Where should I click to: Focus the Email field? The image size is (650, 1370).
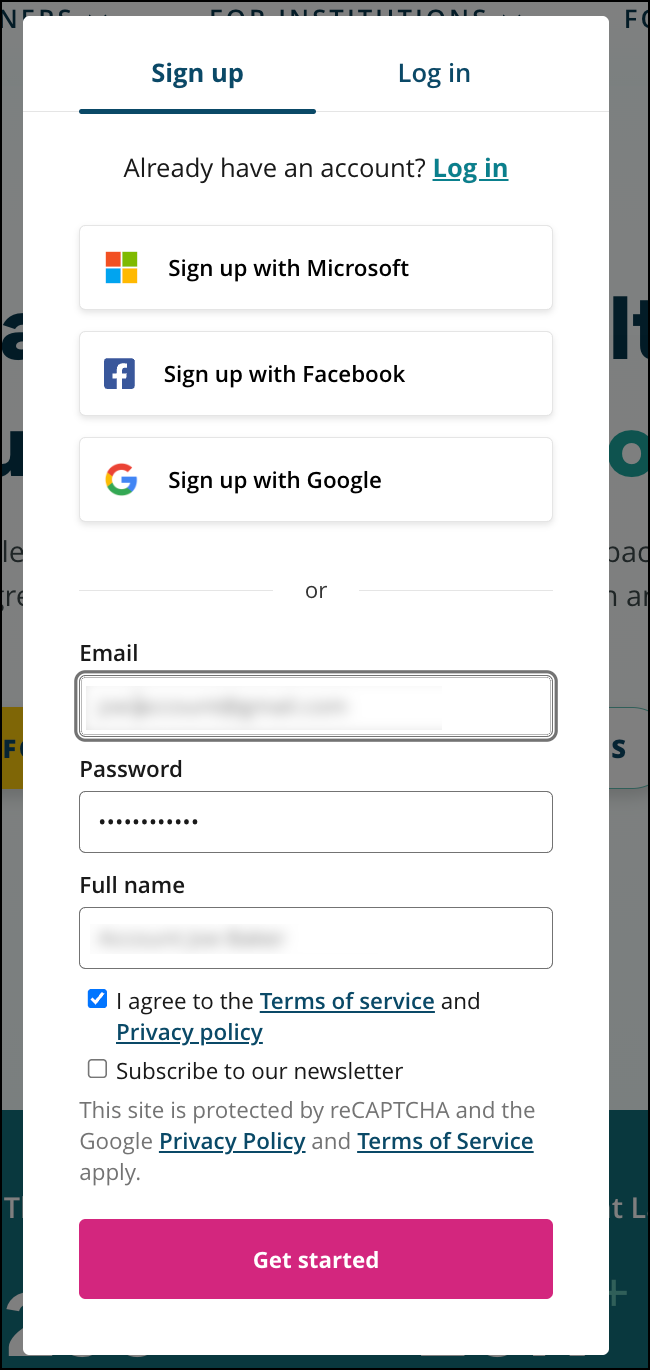[315, 707]
